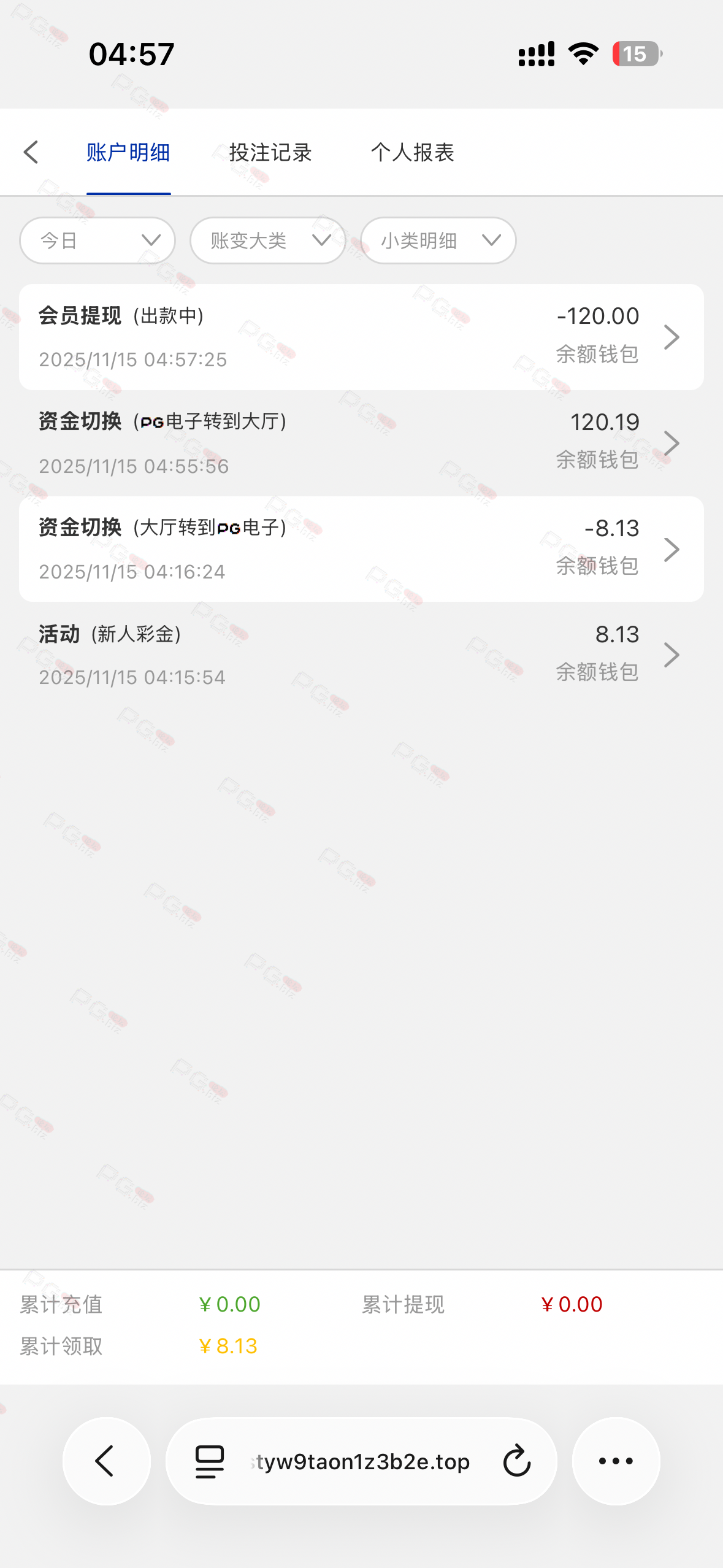View the PG电子转到大厅 transfer details
Image resolution: width=723 pixels, height=1568 pixels.
pos(361,443)
